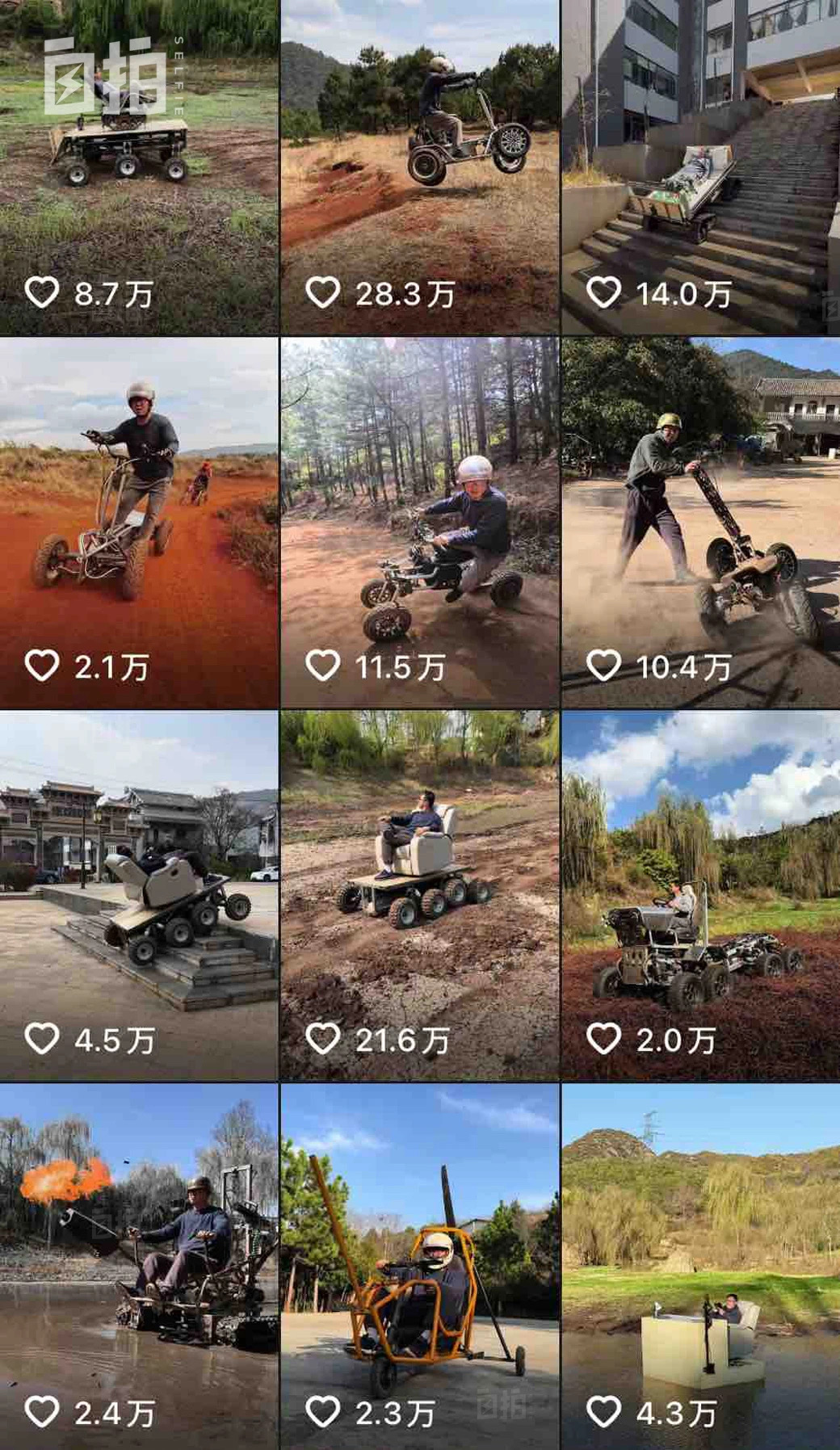Open the forest drifting video with 11.5万 likes
Image resolution: width=840 pixels, height=1450 pixels.
419,523
